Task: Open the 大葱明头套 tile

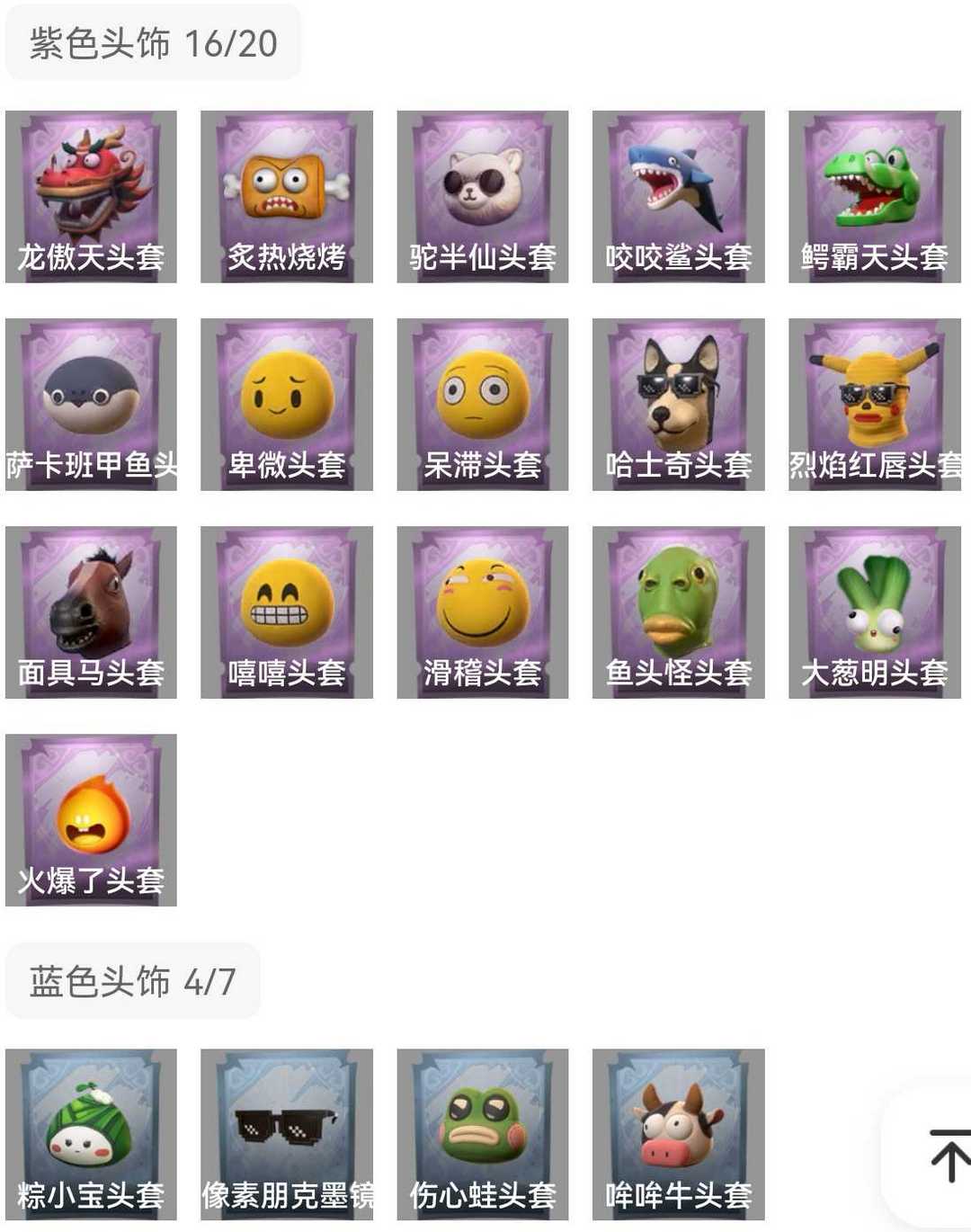Action: (875, 612)
